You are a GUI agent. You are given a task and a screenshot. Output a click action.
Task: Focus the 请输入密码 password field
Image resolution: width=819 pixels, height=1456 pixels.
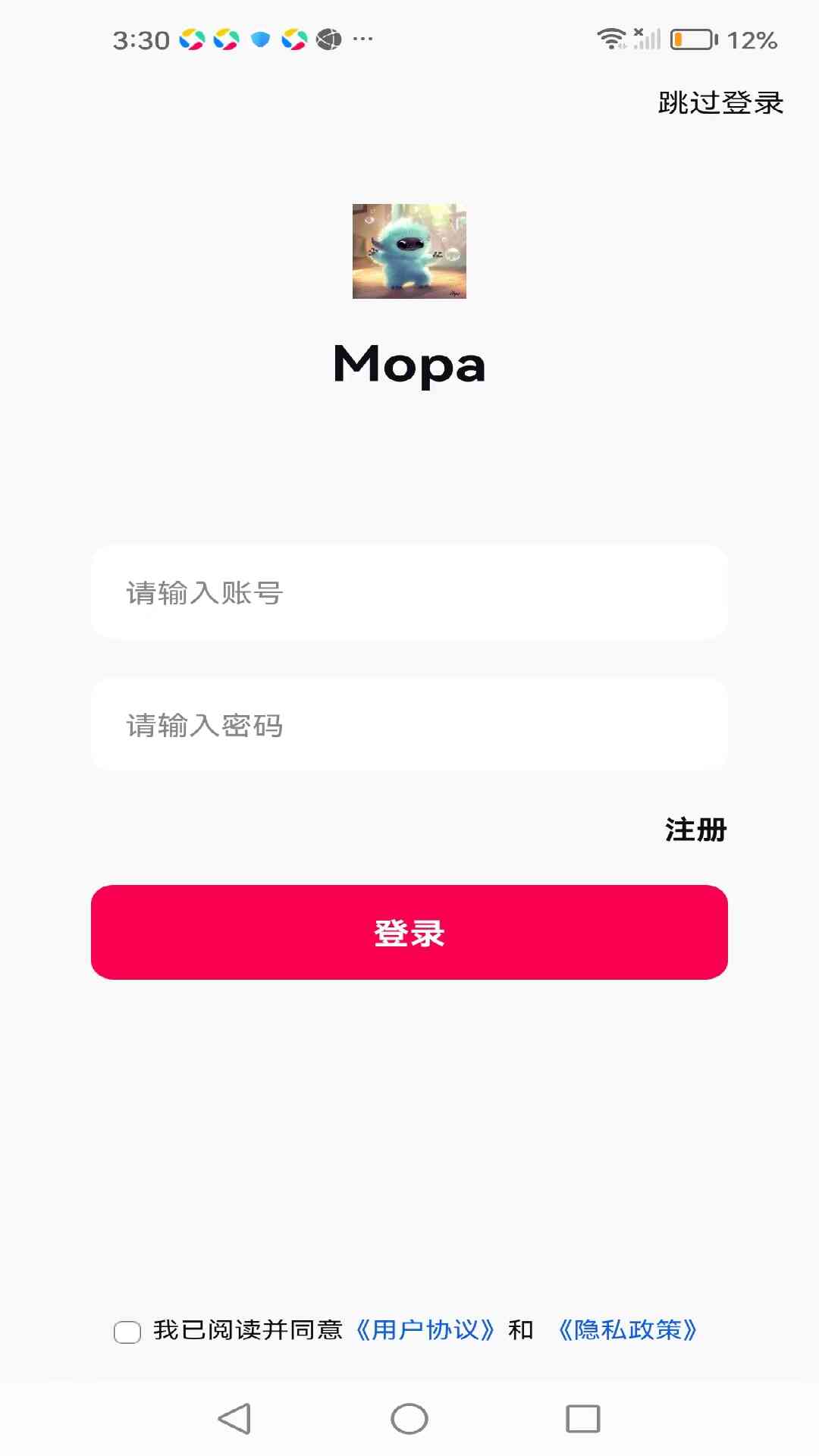pos(409,725)
